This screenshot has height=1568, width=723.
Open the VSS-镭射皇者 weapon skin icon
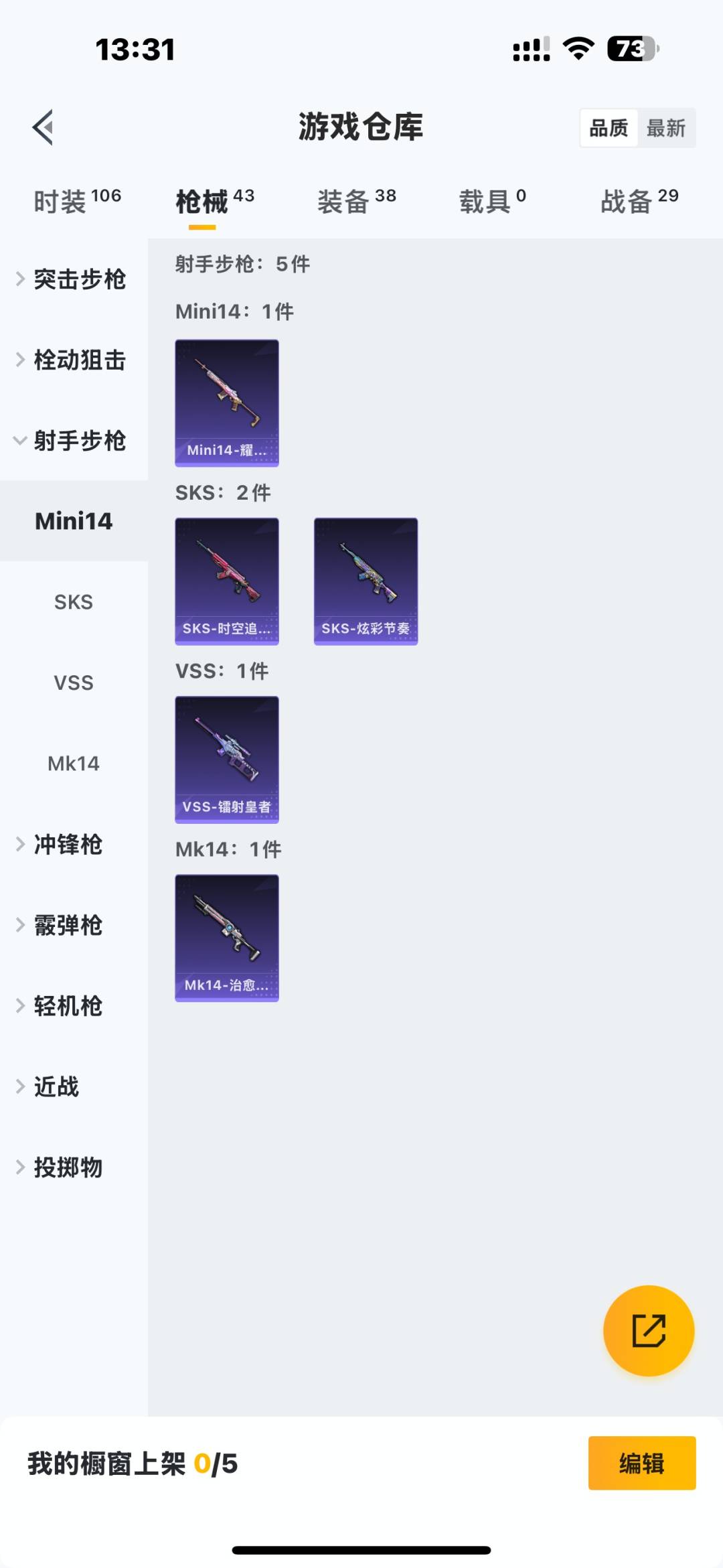pyautogui.click(x=226, y=759)
